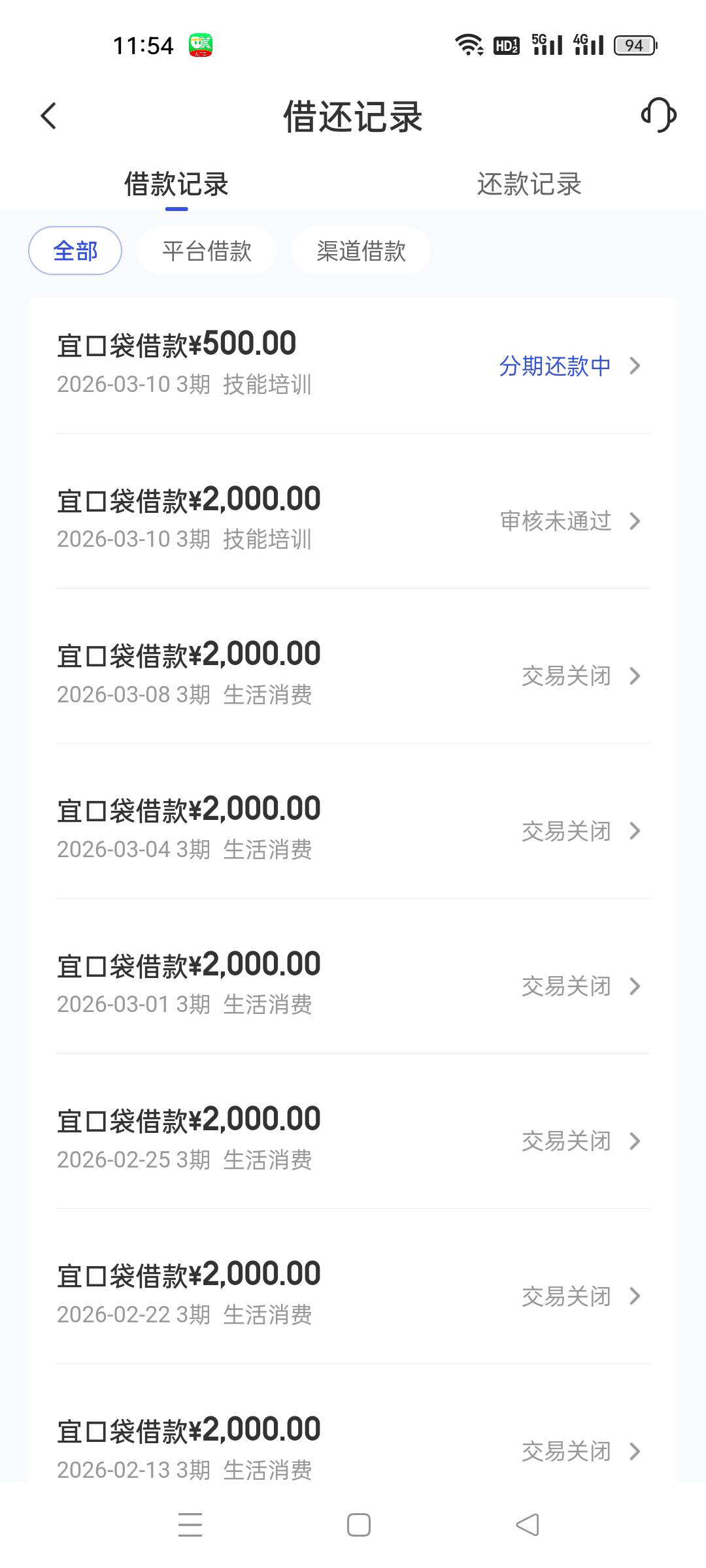Open the 2026-02-25 loan record
The width and height of the screenshot is (706, 1568).
click(353, 1139)
